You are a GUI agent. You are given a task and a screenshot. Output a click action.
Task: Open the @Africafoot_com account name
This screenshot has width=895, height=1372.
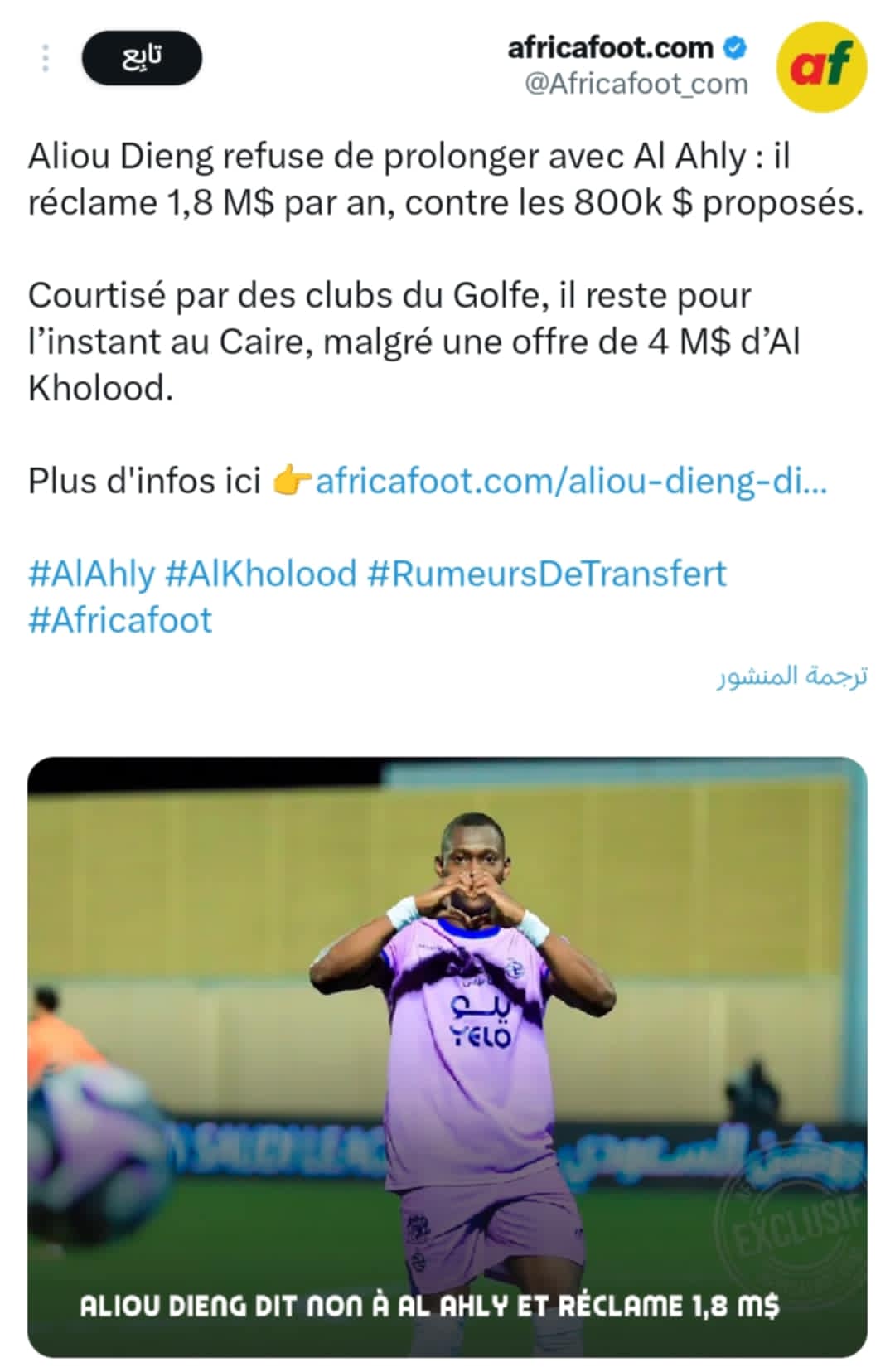(636, 84)
